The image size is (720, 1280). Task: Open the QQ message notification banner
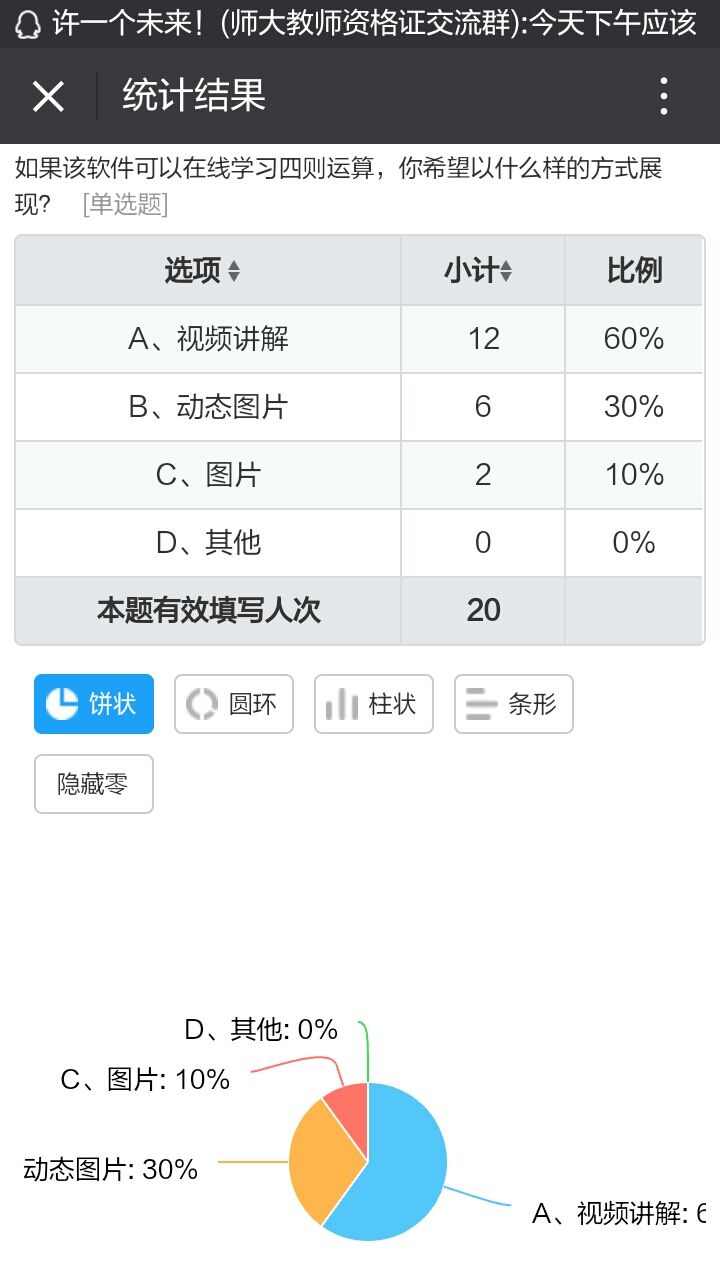(x=360, y=23)
